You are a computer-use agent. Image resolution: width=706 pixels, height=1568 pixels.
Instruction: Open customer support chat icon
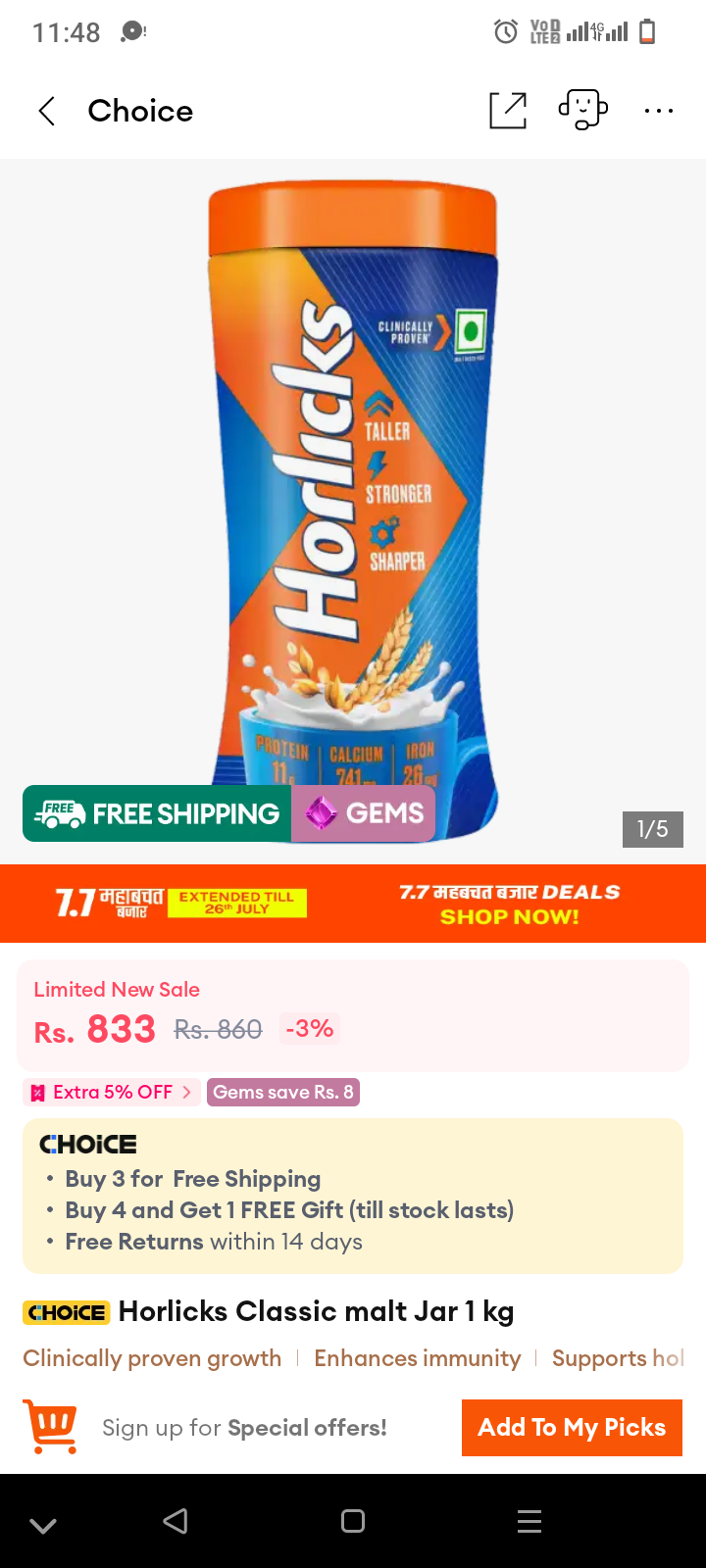coord(583,110)
